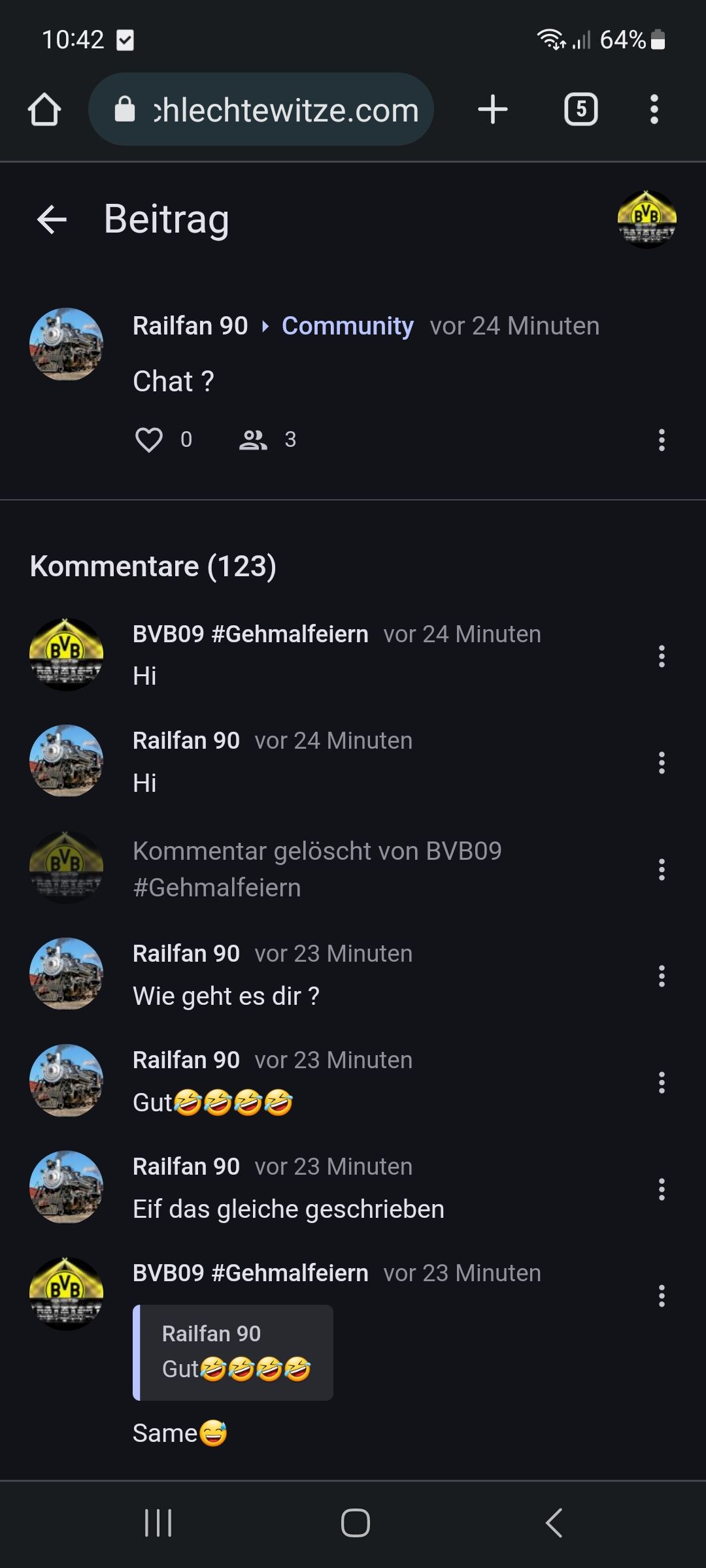
Task: Open options for "Wie geht es dir ?" comment
Action: click(662, 975)
